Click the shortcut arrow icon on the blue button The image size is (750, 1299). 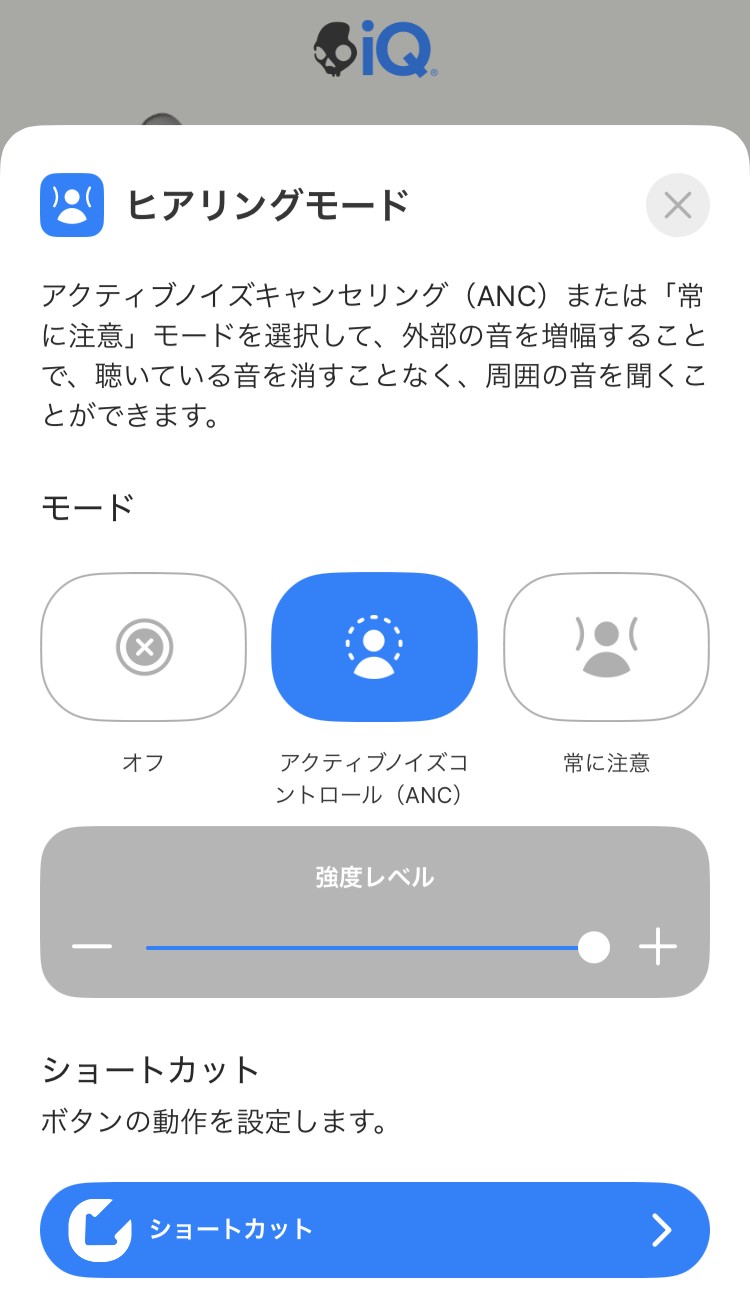(x=660, y=1230)
